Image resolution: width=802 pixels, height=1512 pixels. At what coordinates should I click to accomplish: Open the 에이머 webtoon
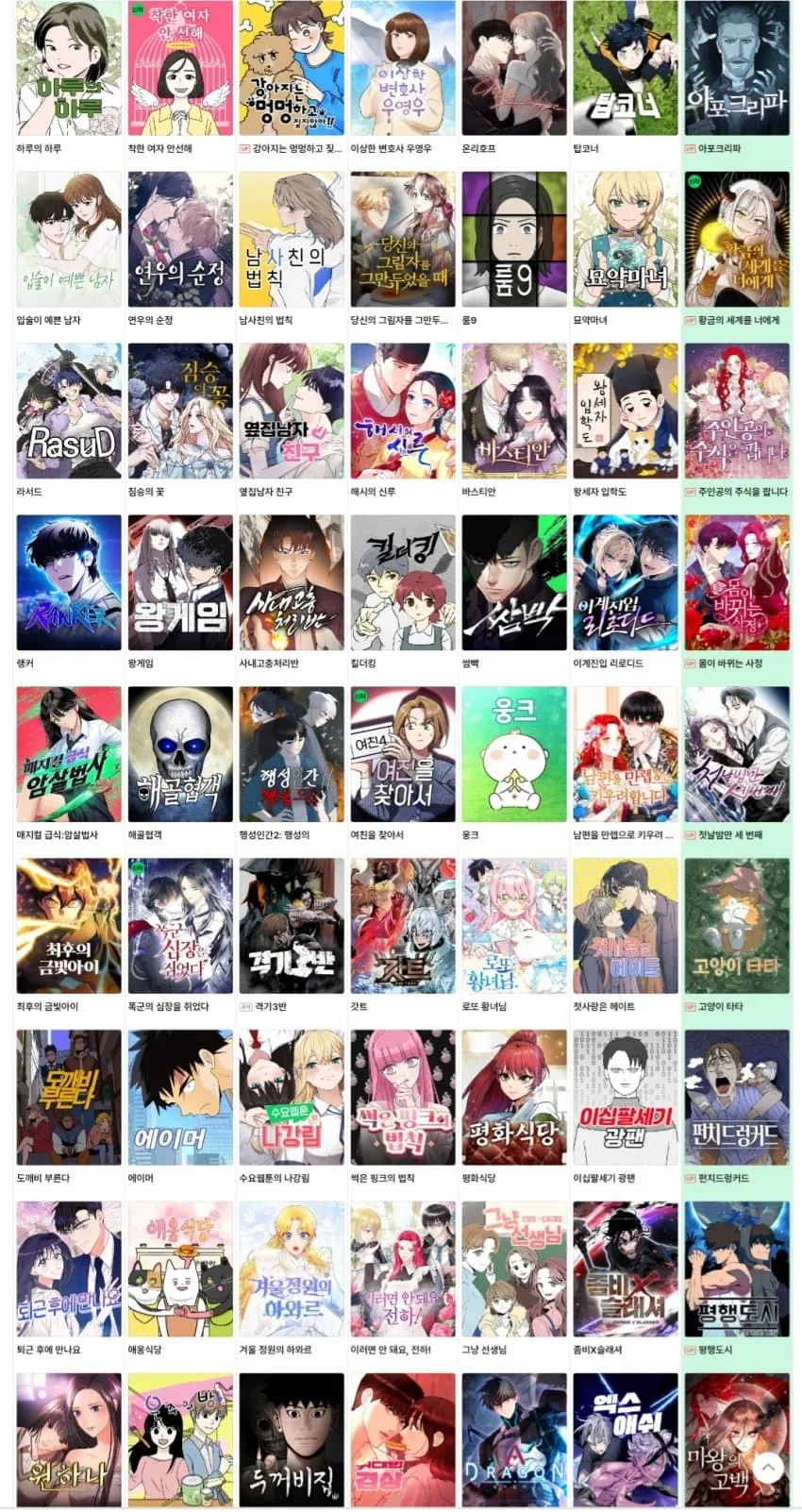click(x=180, y=1099)
